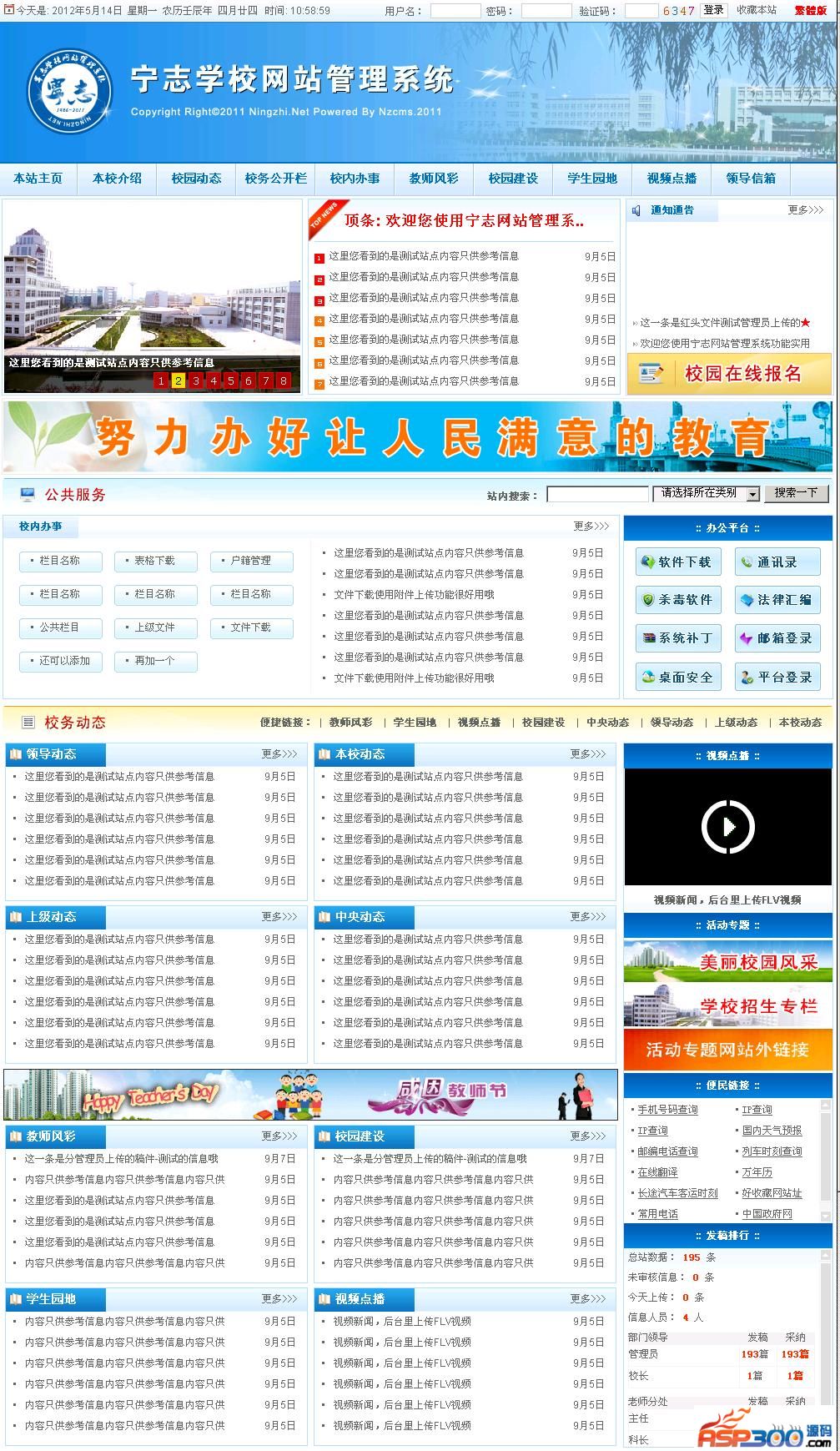The image size is (840, 1451).
Task: Switch to 繁體版 traditional Chinese
Action: (810, 10)
